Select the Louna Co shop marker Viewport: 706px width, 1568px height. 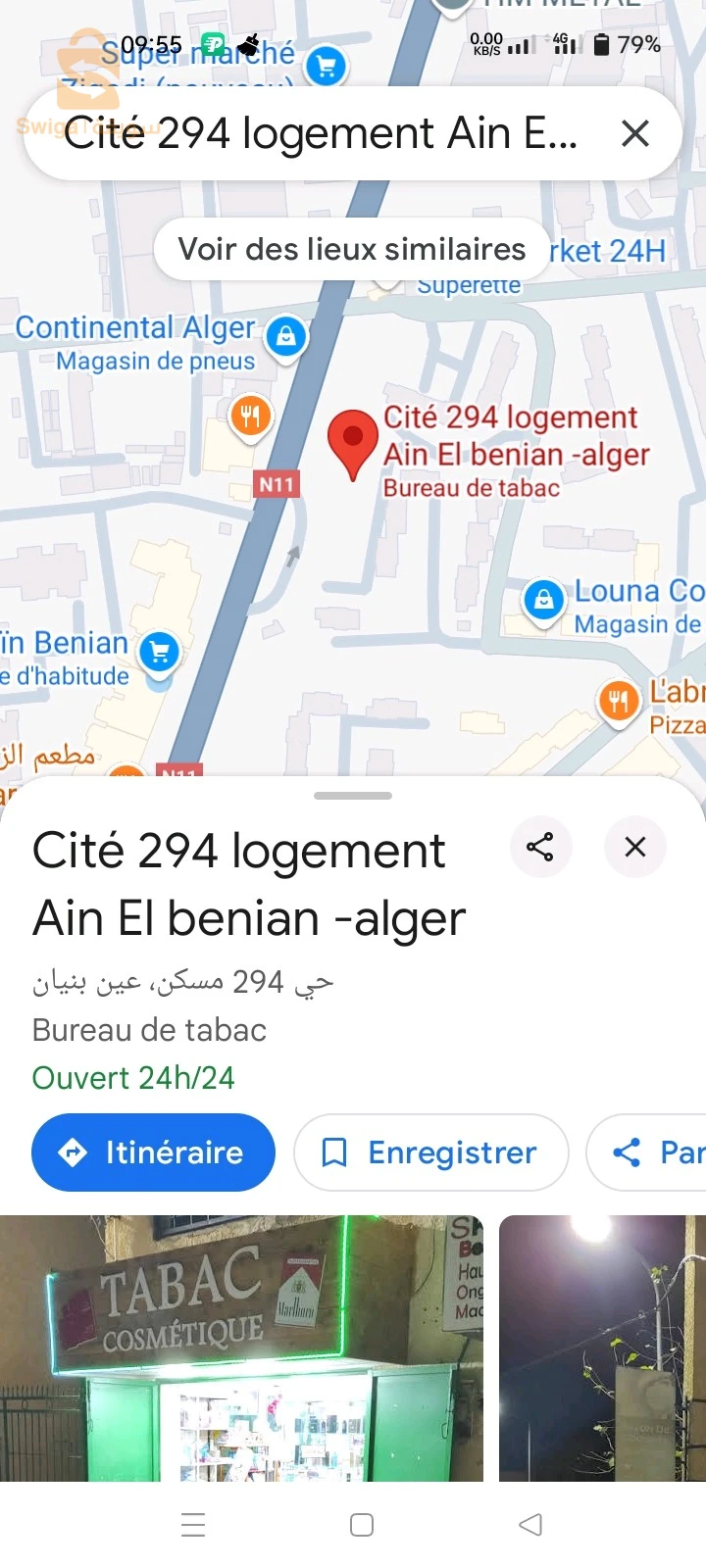click(543, 598)
